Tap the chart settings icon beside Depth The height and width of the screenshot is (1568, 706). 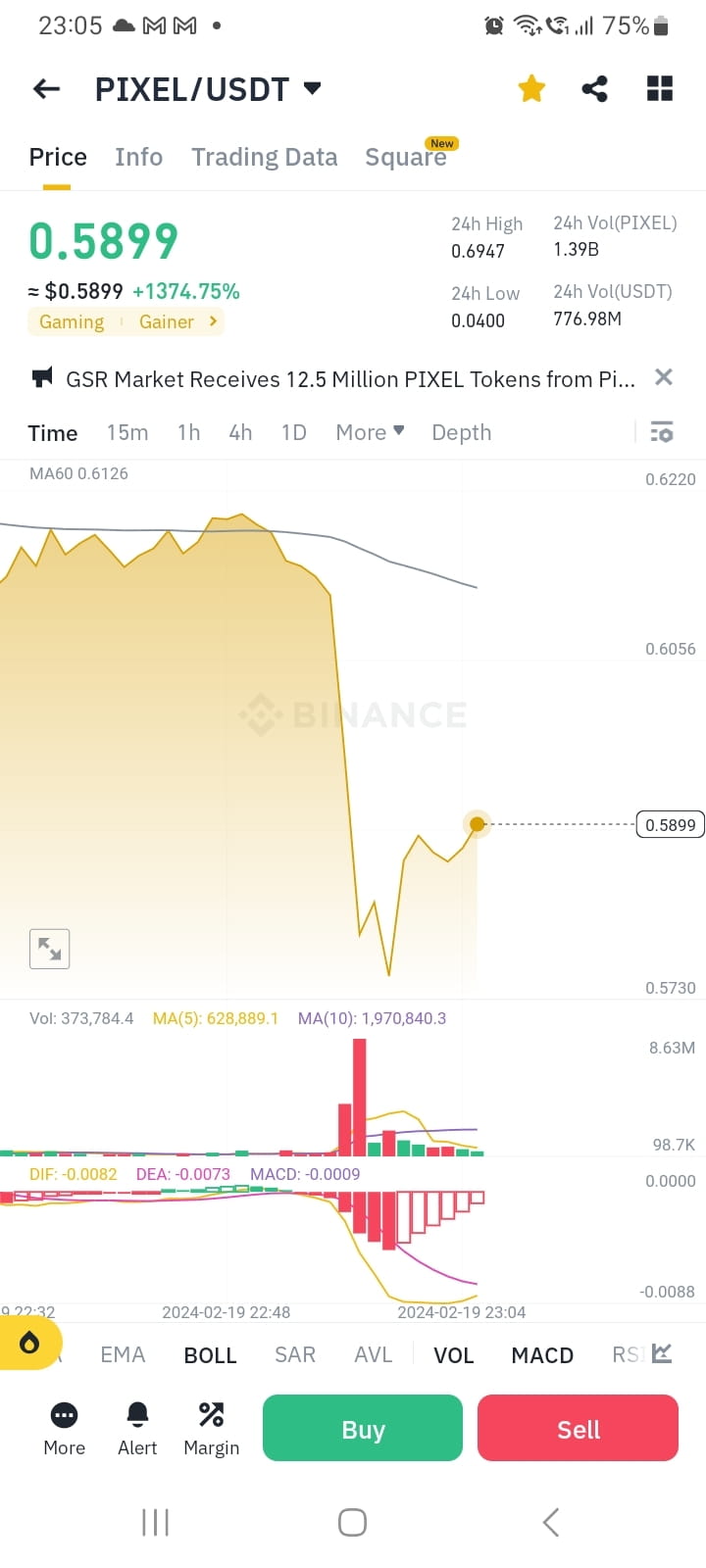click(x=662, y=431)
